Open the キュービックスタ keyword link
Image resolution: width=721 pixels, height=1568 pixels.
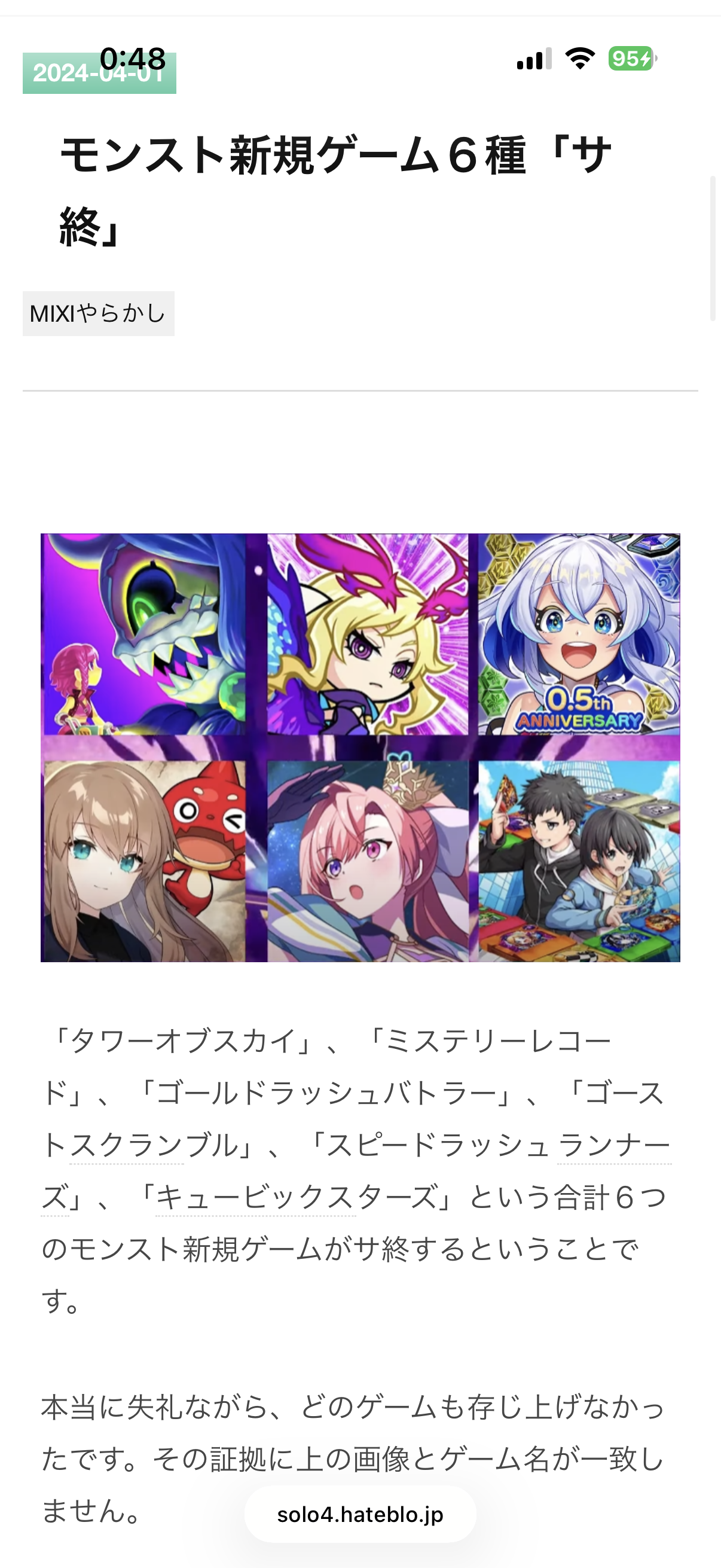(x=255, y=1197)
